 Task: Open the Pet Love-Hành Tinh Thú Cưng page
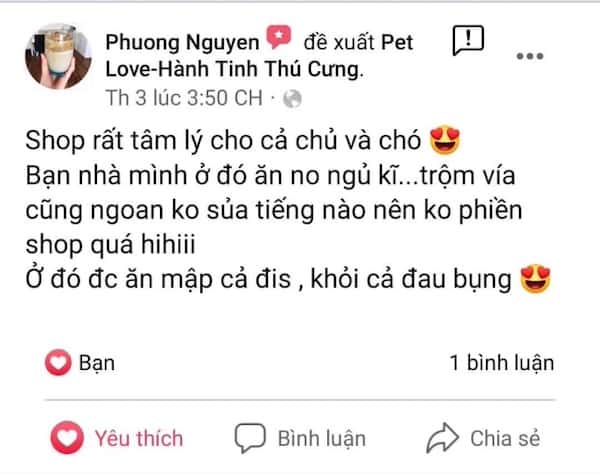(x=231, y=71)
